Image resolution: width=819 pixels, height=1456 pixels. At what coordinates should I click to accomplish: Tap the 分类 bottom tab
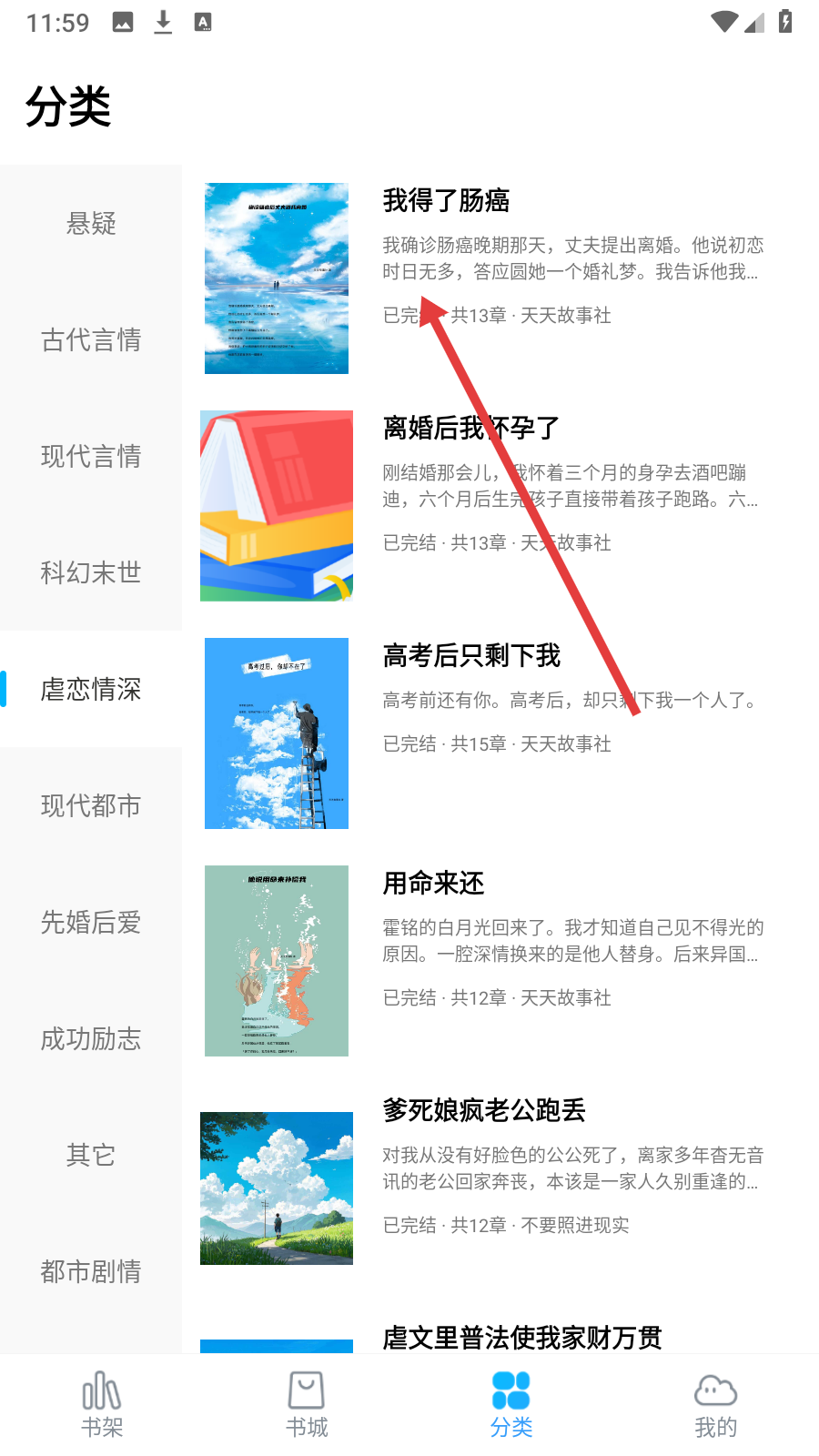point(511,1405)
